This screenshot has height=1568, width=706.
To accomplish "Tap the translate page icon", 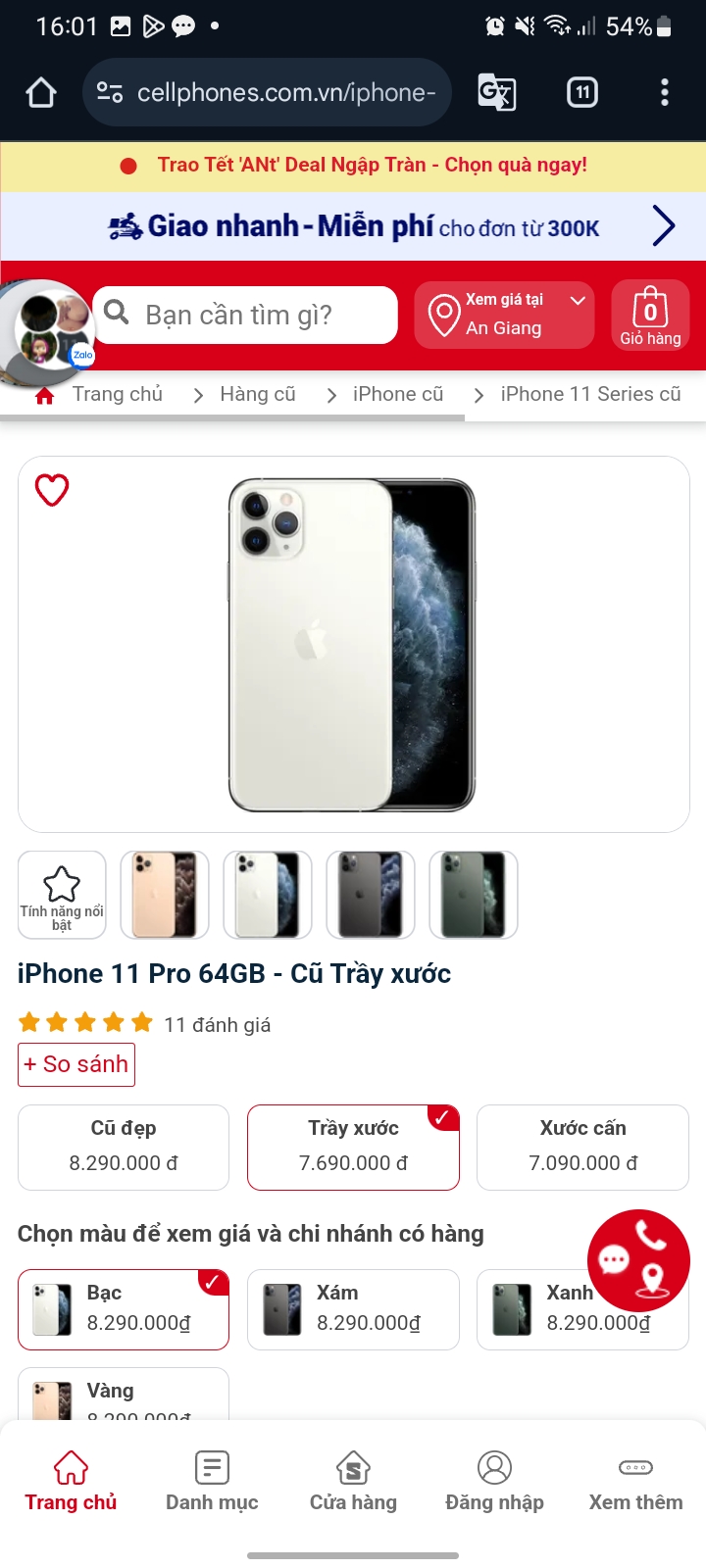I will [496, 92].
